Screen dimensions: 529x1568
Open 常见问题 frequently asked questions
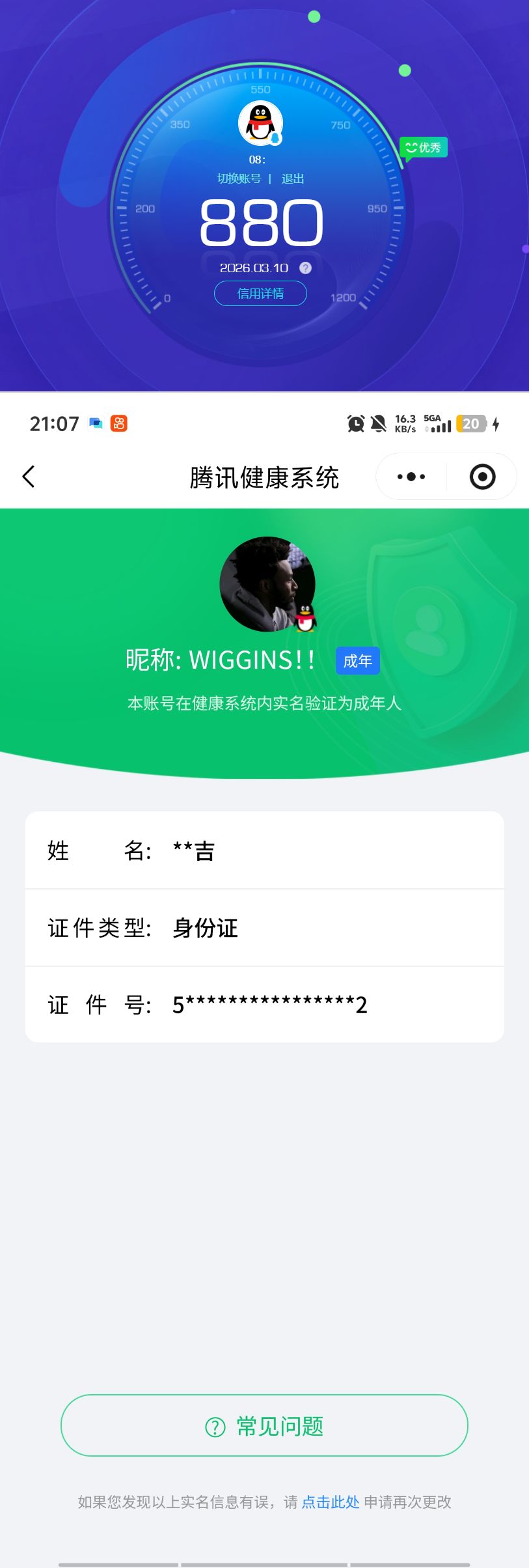click(264, 1426)
